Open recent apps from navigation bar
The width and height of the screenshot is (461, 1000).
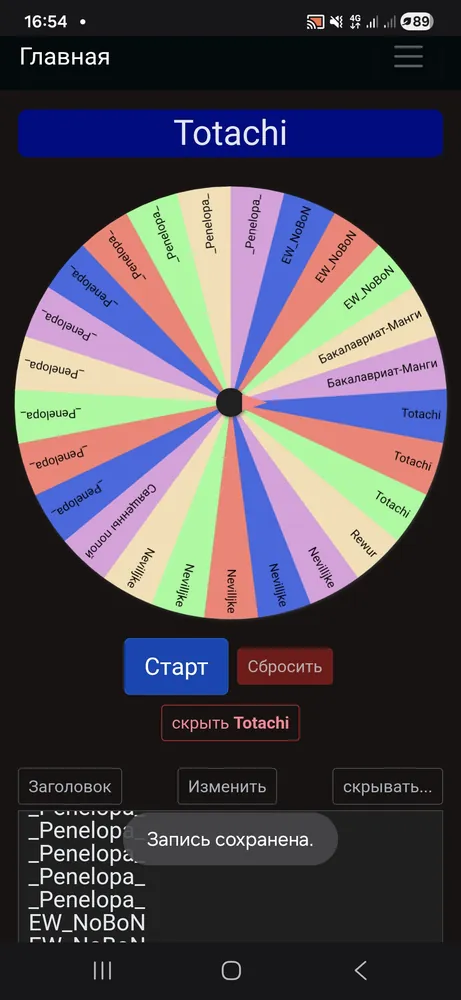[x=102, y=971]
